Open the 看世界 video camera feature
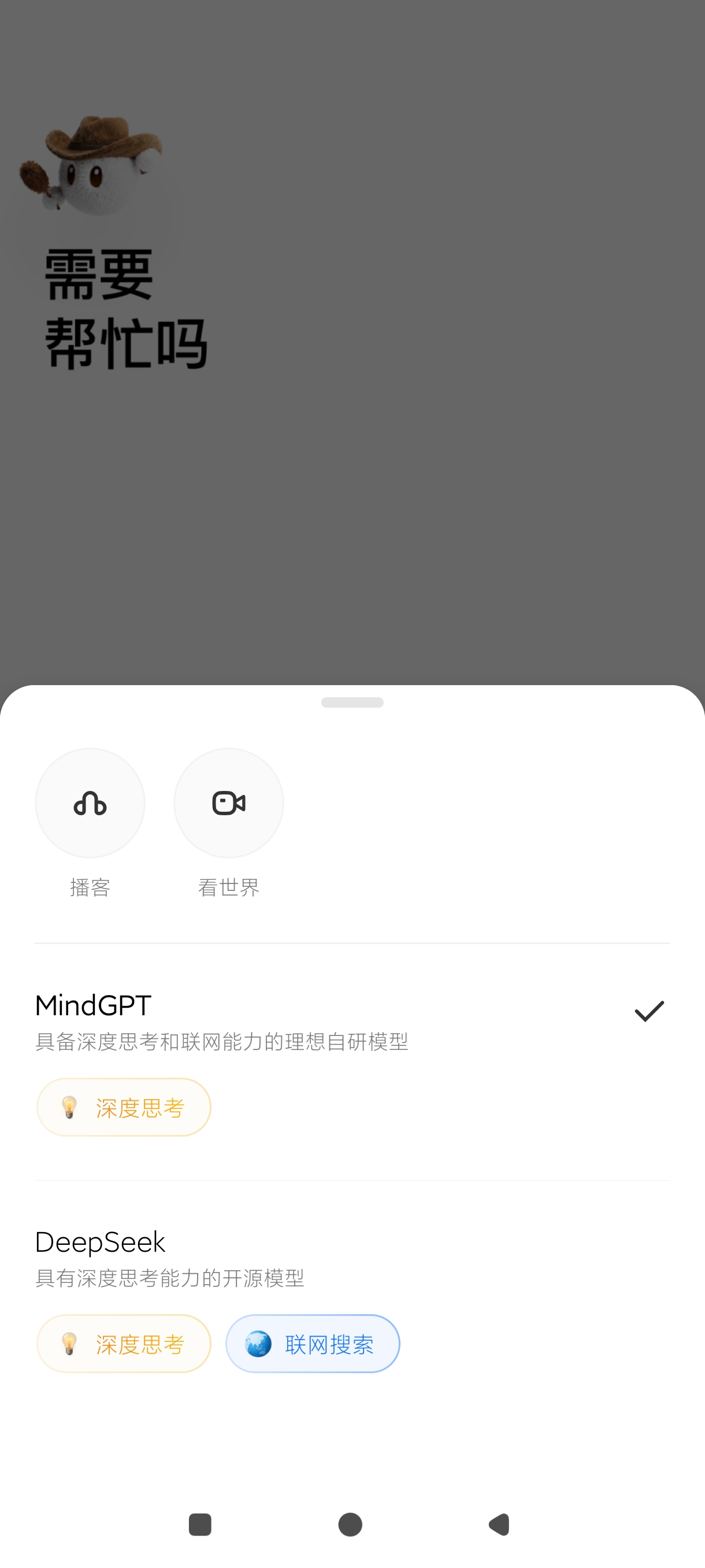Screen dimensions: 705x1568 coord(229,803)
